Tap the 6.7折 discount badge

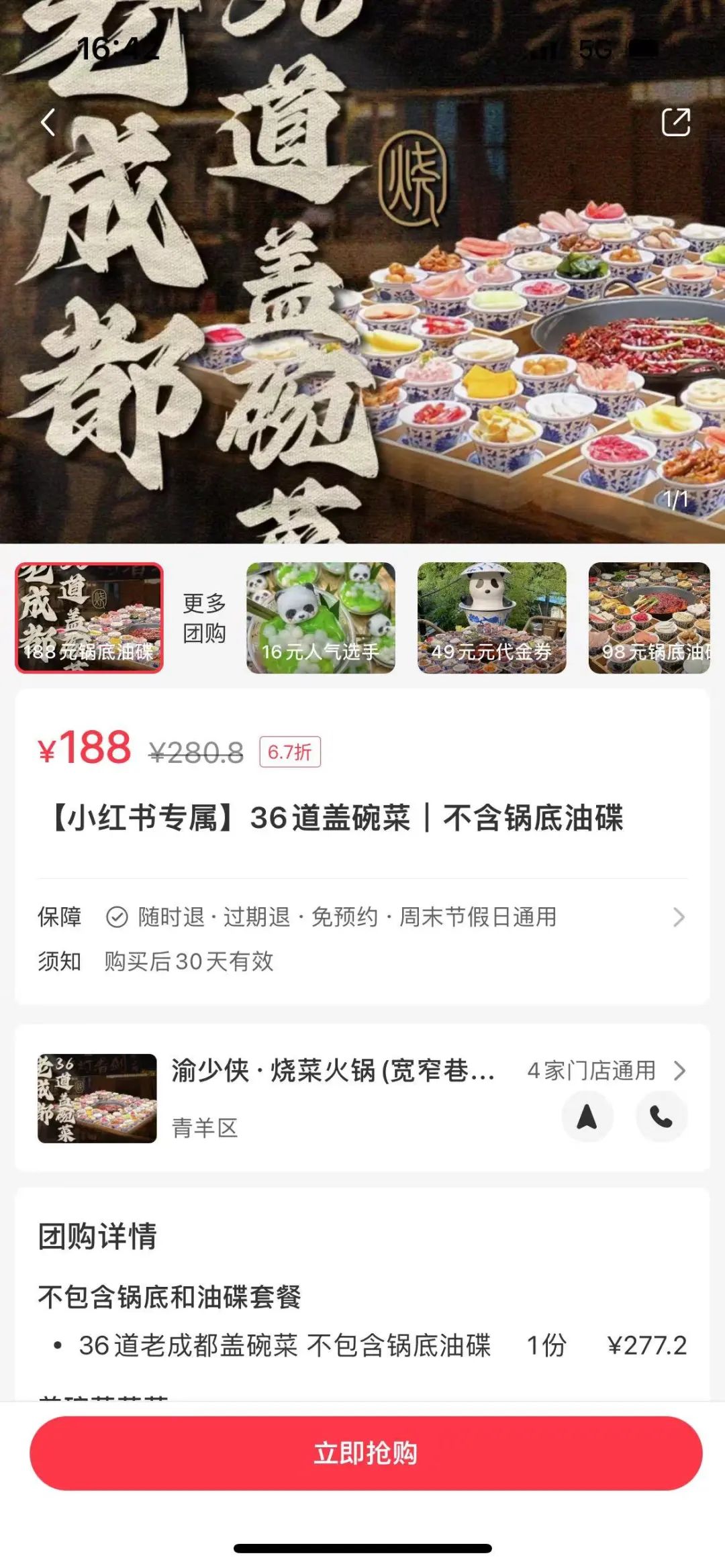[x=289, y=751]
